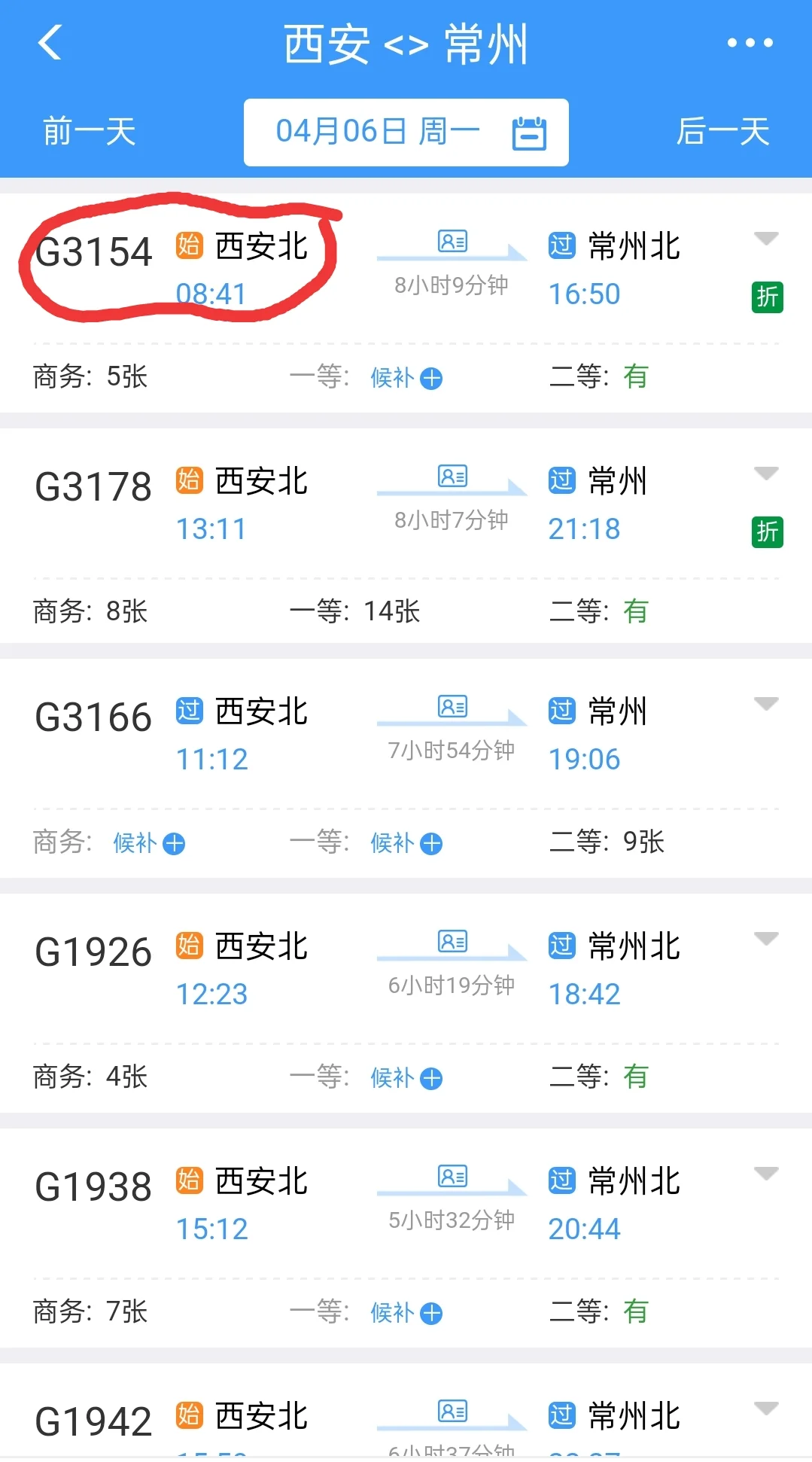Tap 候补 for first class on train G1938
This screenshot has width=812, height=1462.
[406, 1313]
